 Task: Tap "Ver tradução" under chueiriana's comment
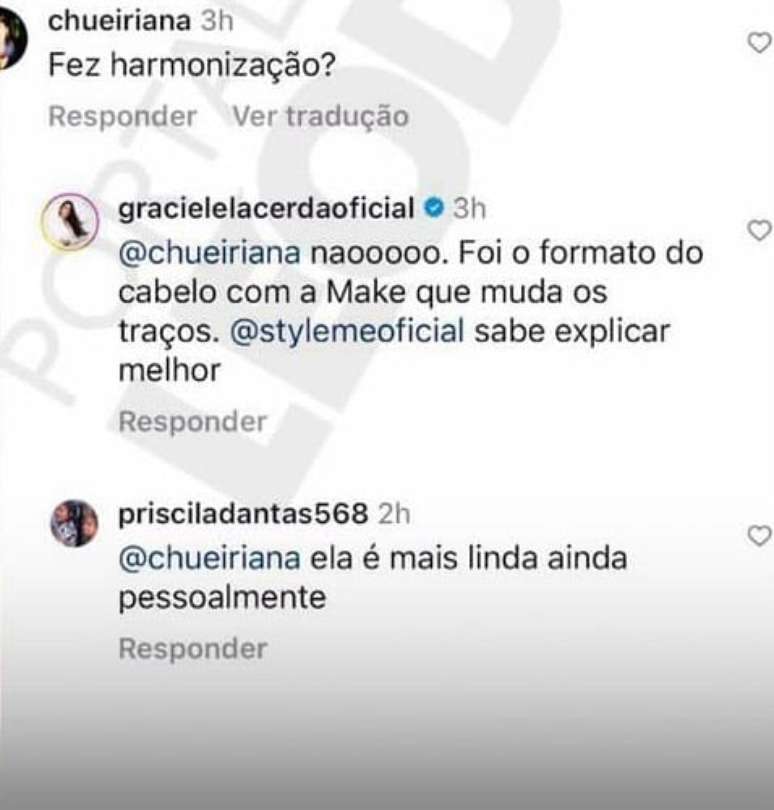(x=320, y=117)
